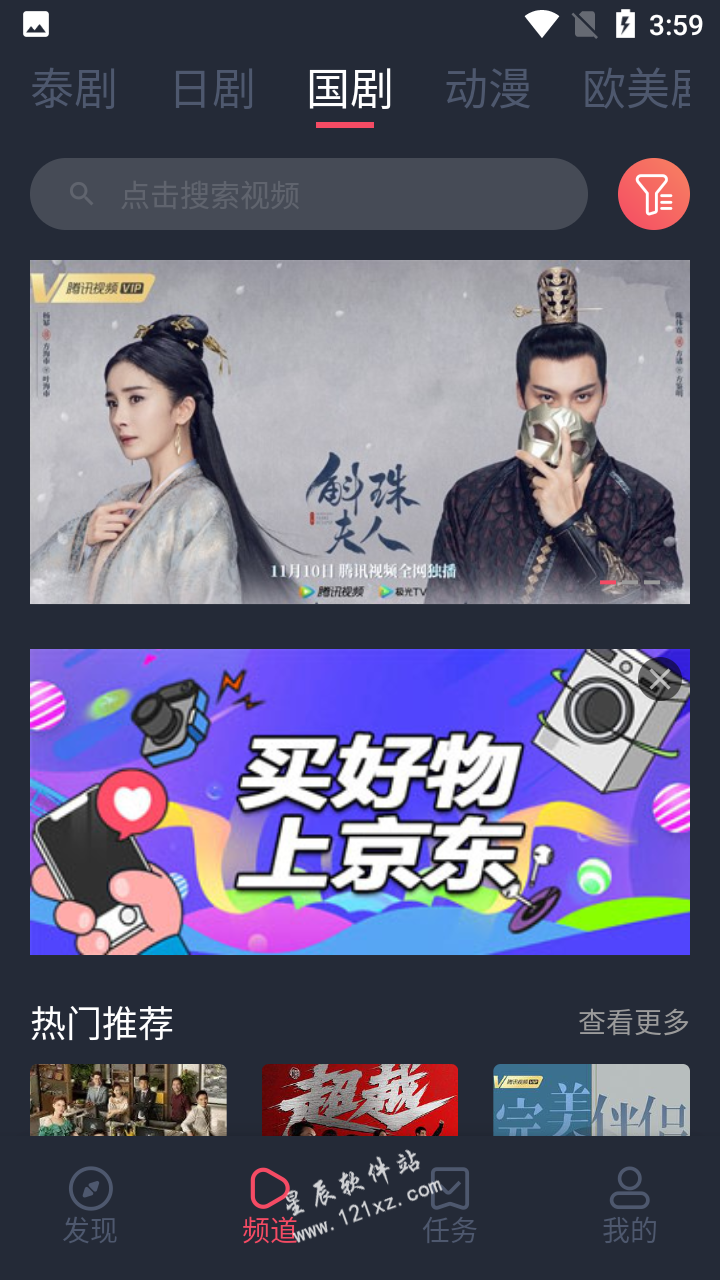Screen dimensions: 720x1280
Task: Open the 完美伴侣 show thumbnail
Action: pyautogui.click(x=591, y=1099)
